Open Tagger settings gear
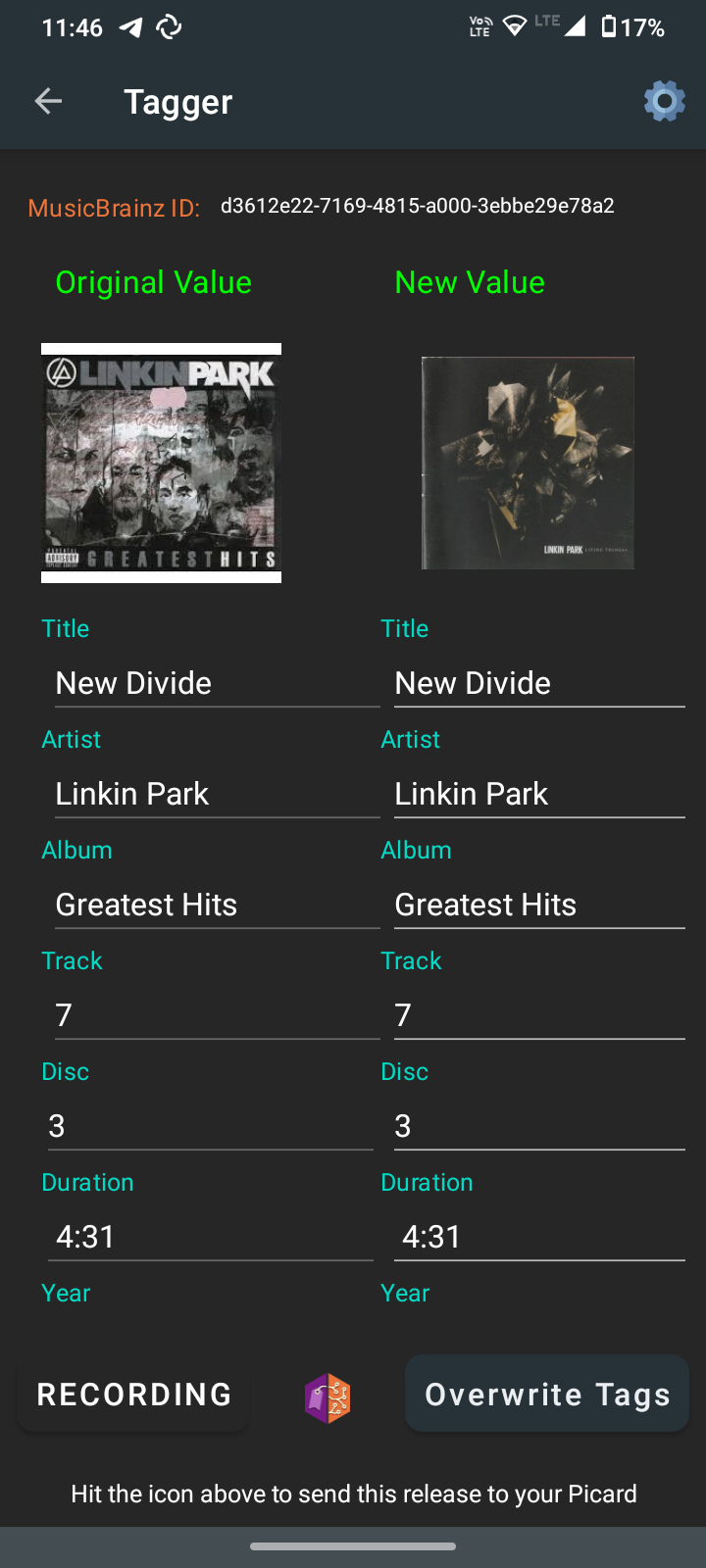The width and height of the screenshot is (706, 1568). click(664, 101)
